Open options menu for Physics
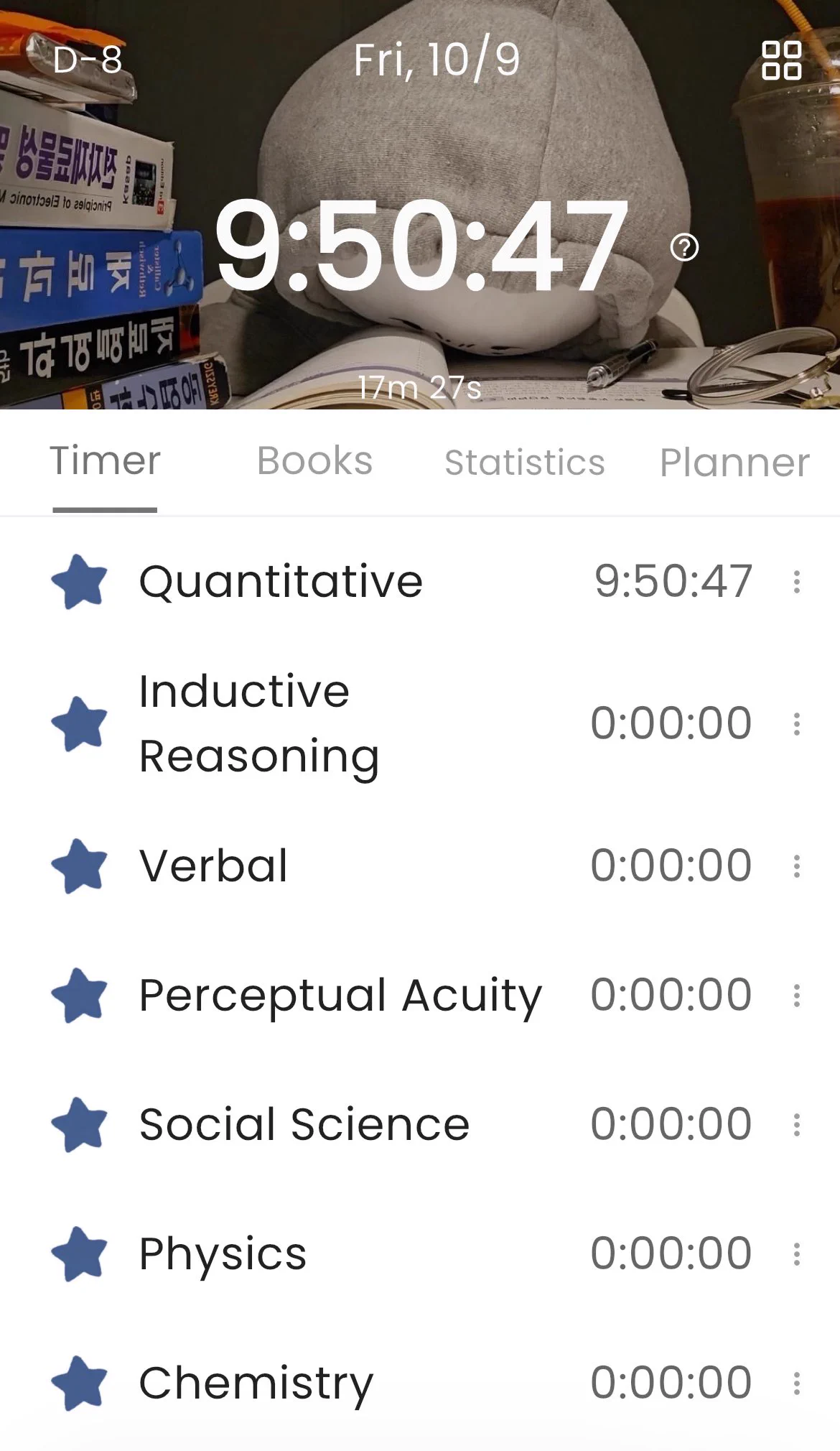The width and height of the screenshot is (840, 1451). (x=796, y=1254)
